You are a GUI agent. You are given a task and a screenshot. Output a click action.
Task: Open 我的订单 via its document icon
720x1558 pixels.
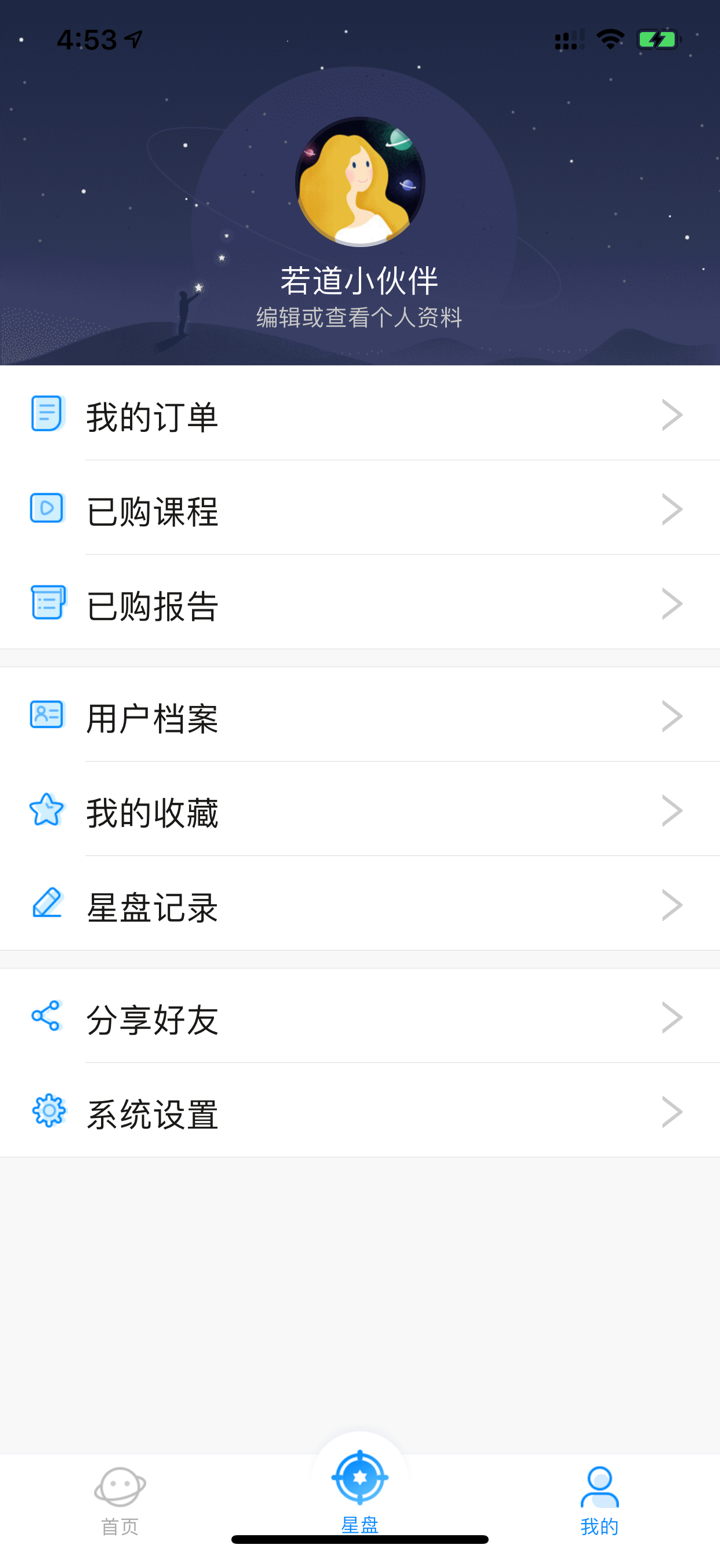point(46,414)
